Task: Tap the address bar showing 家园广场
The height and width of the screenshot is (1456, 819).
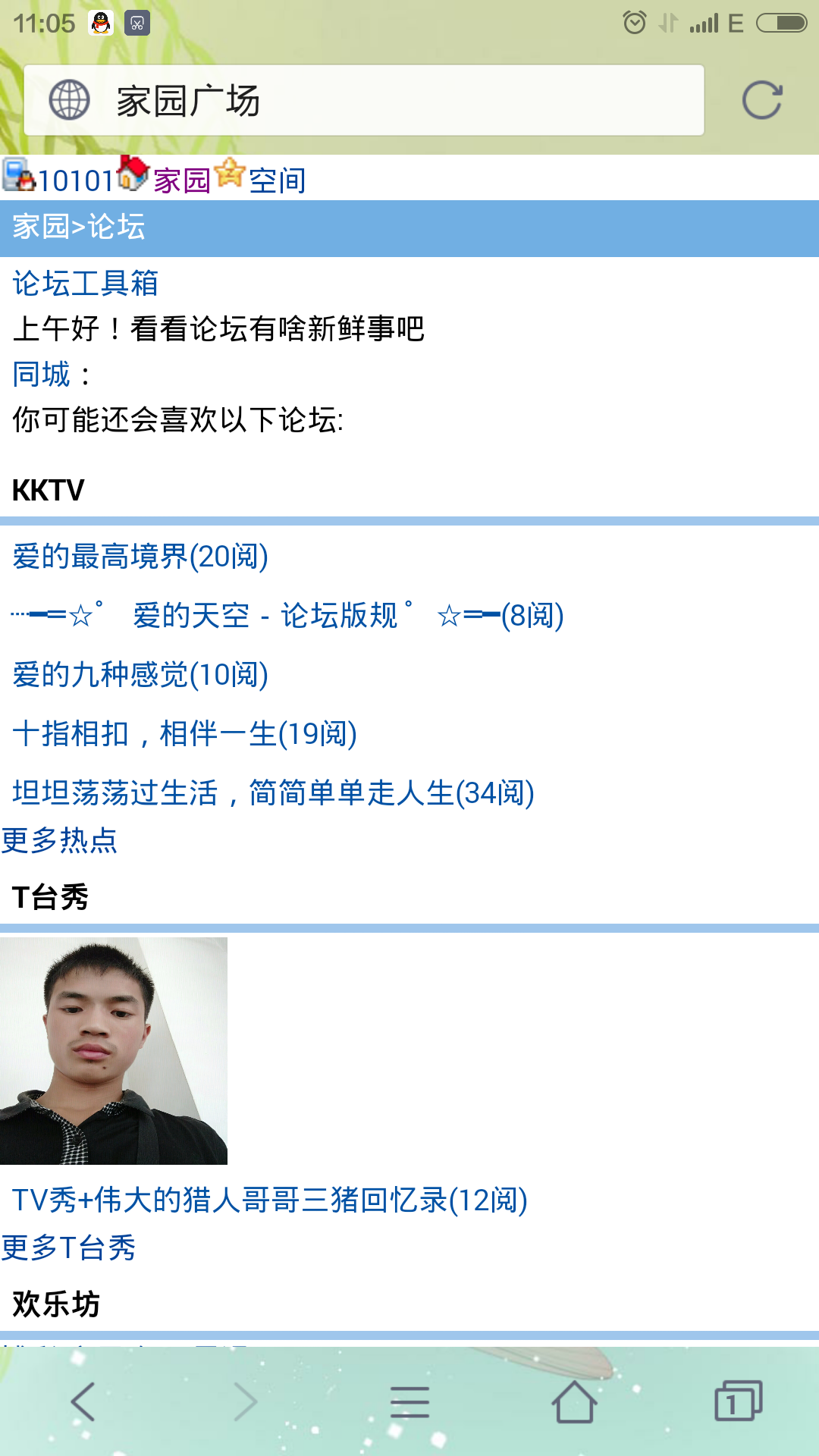Action: click(364, 101)
